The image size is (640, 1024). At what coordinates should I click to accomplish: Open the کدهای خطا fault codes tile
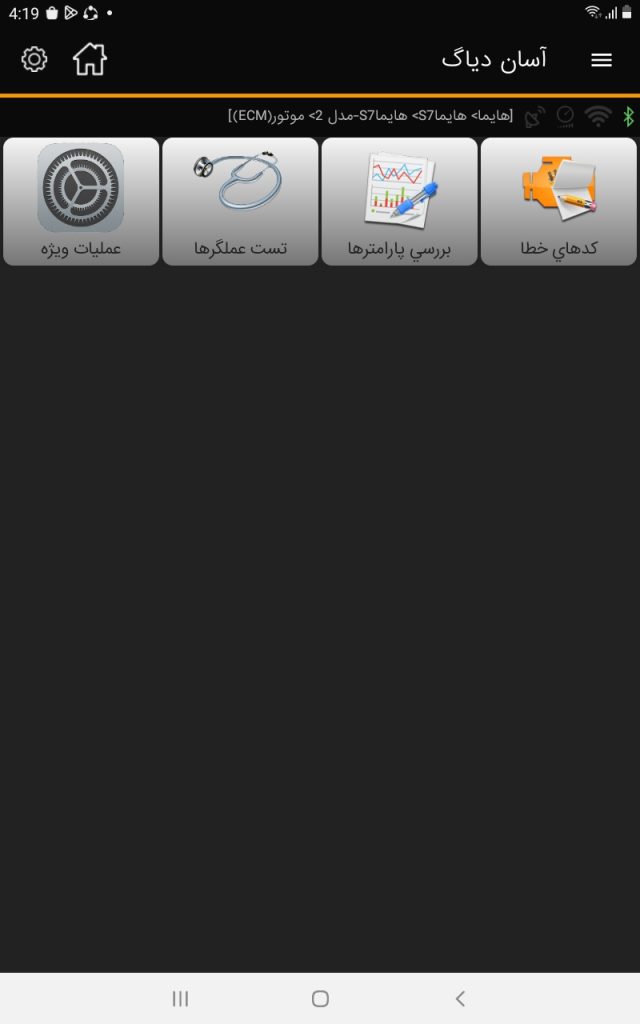coord(559,201)
